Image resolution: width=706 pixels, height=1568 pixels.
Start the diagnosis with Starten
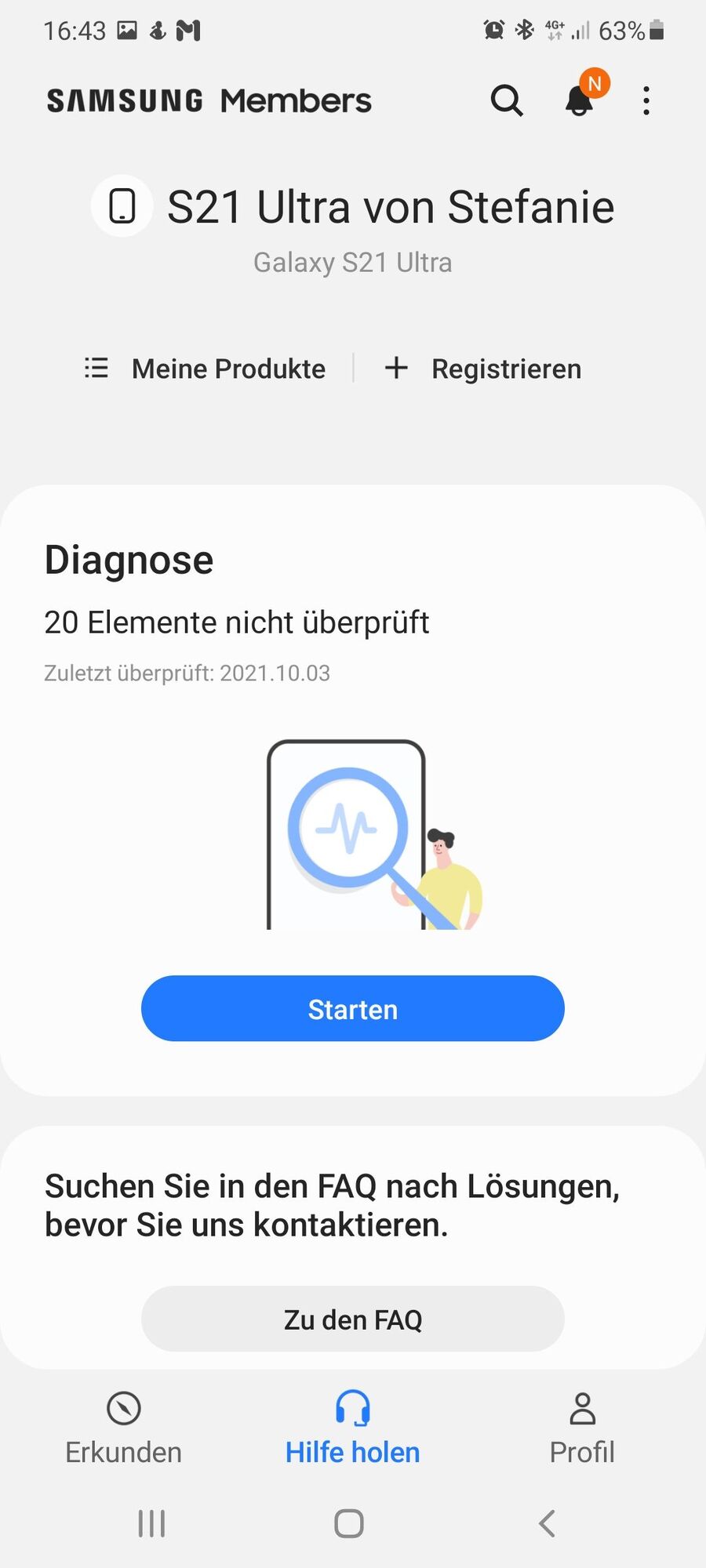pyautogui.click(x=353, y=1008)
